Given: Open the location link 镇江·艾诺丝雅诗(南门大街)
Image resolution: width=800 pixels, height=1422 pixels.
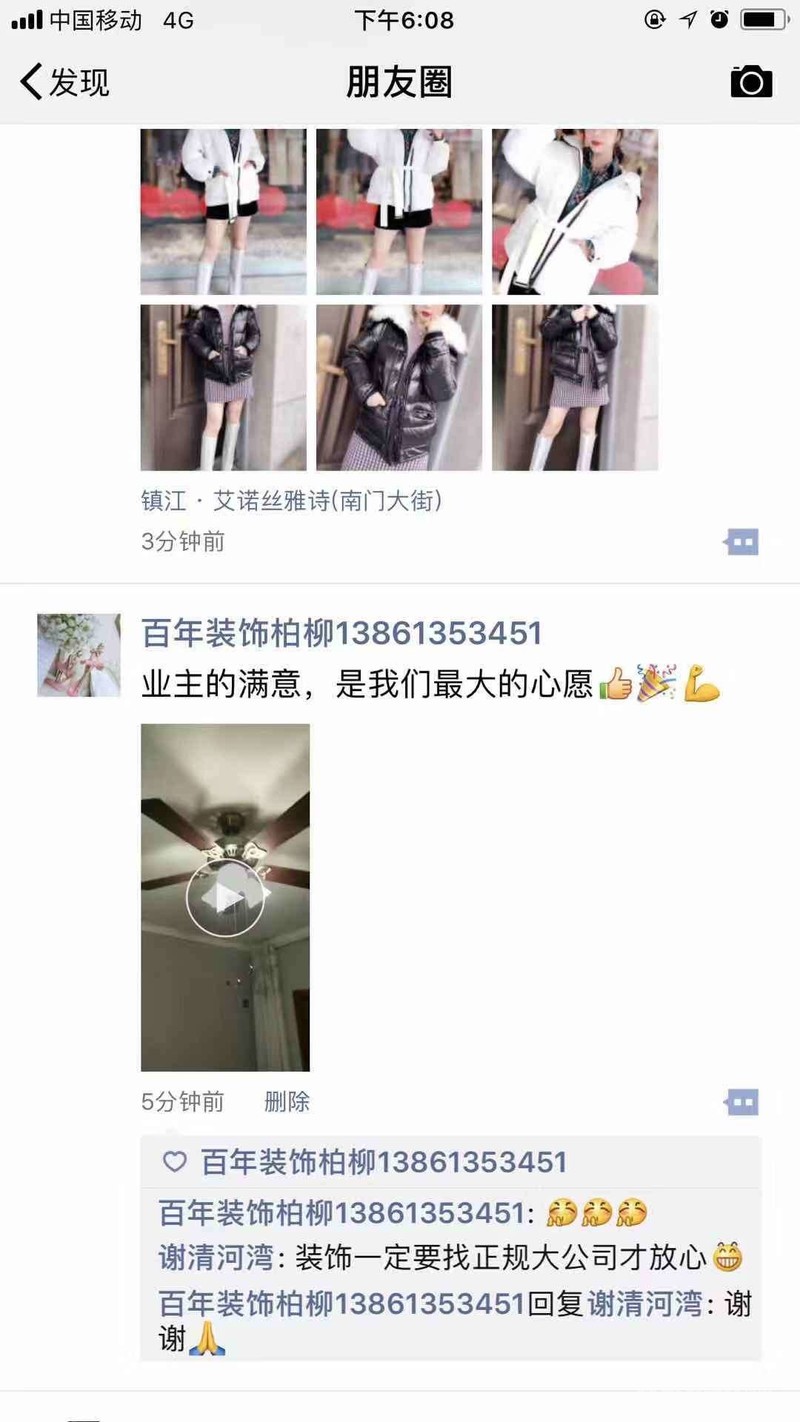Looking at the screenshot, I should [x=292, y=500].
